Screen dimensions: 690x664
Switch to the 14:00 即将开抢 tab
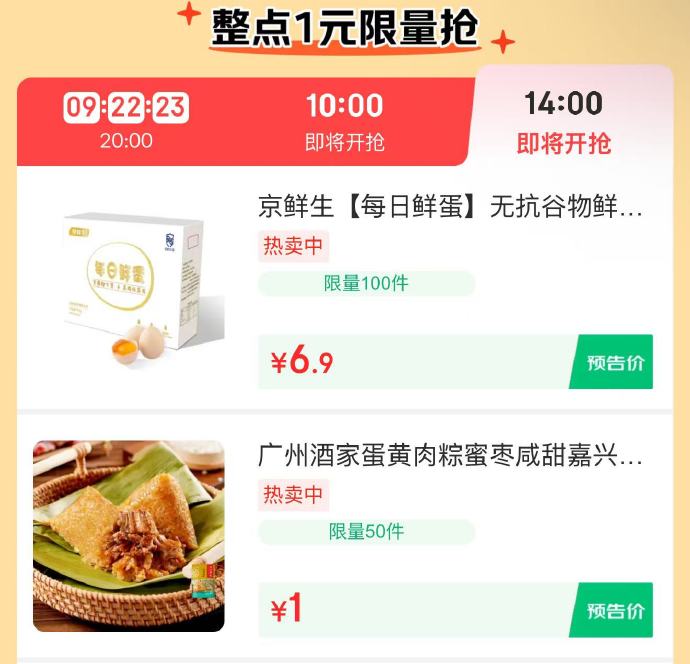(x=563, y=122)
